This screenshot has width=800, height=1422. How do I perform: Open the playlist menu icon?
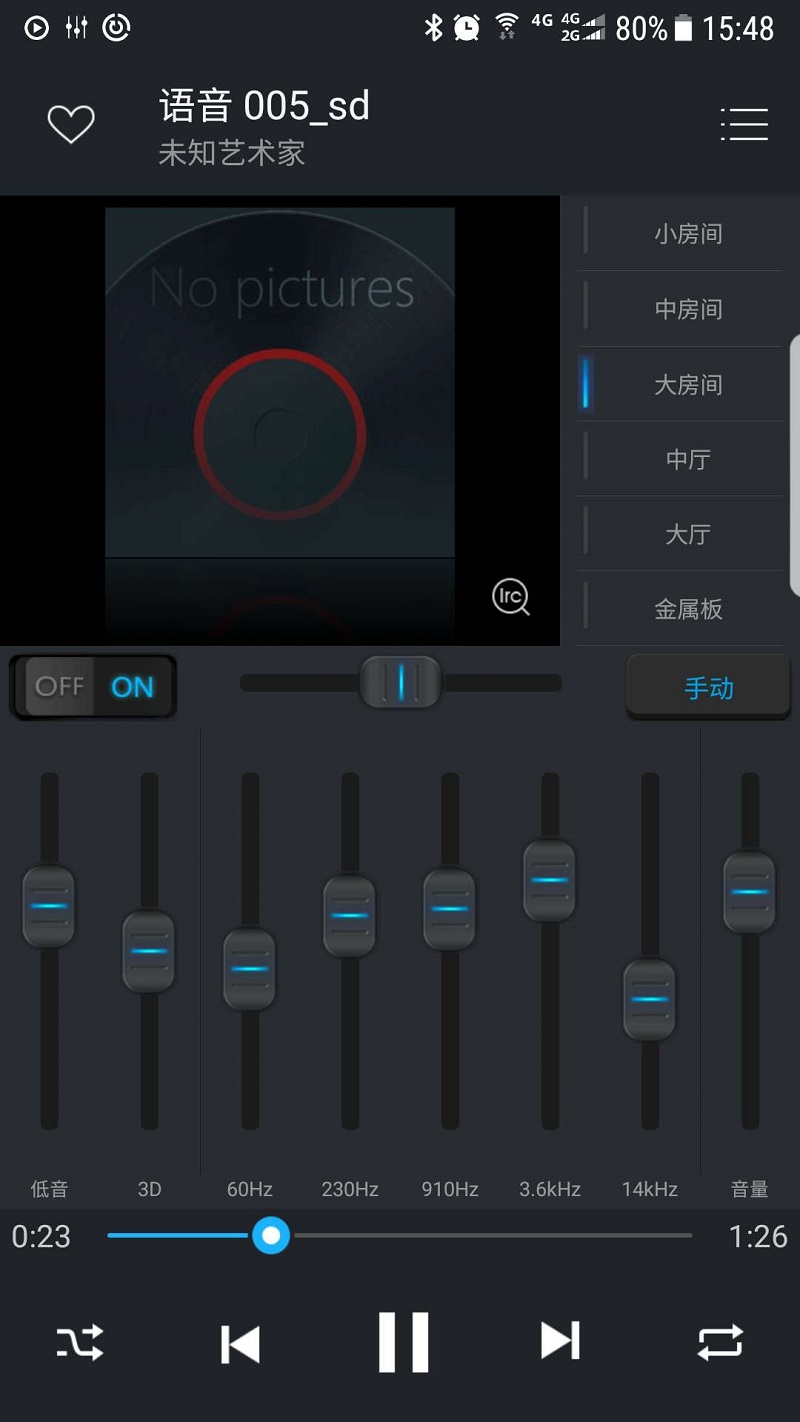[744, 125]
